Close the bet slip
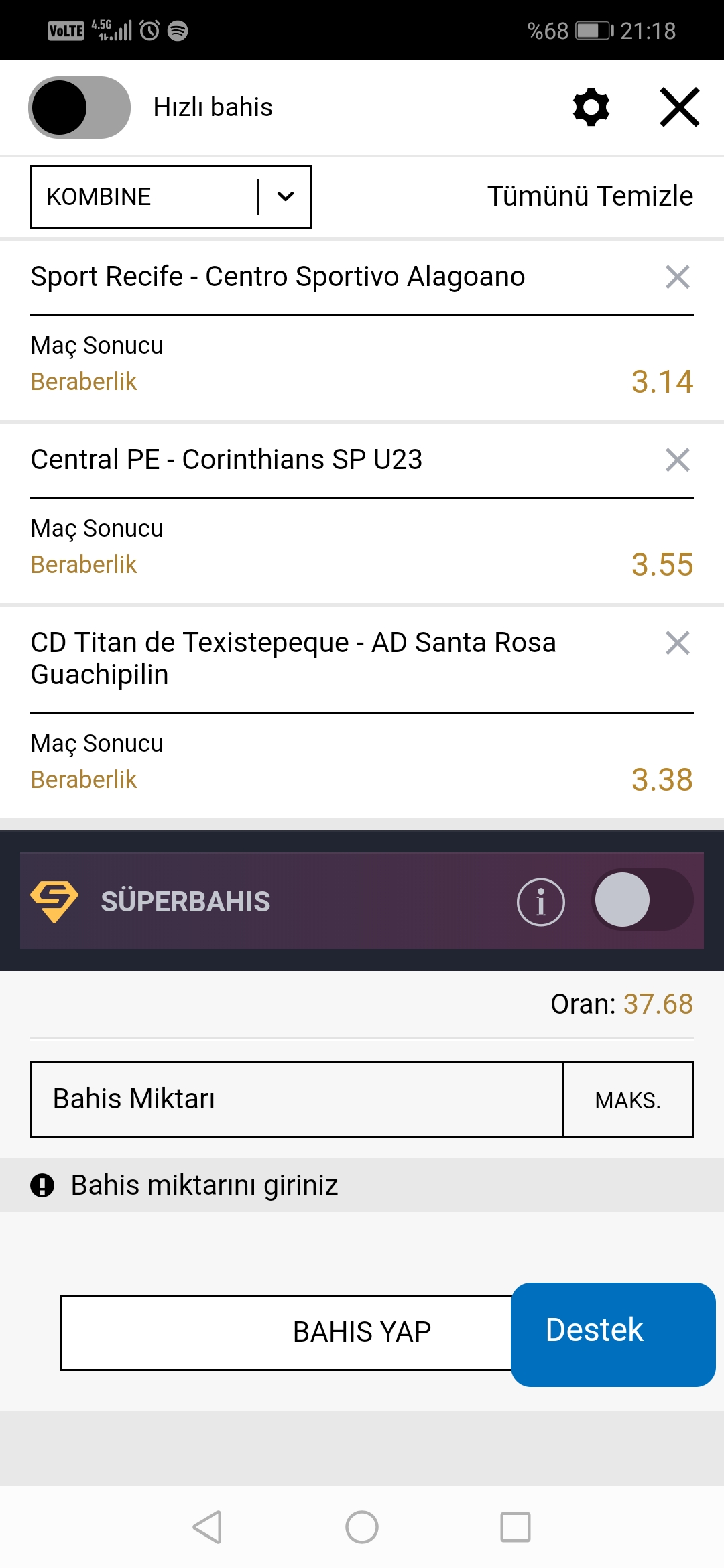This screenshot has width=724, height=1568. coord(680,107)
